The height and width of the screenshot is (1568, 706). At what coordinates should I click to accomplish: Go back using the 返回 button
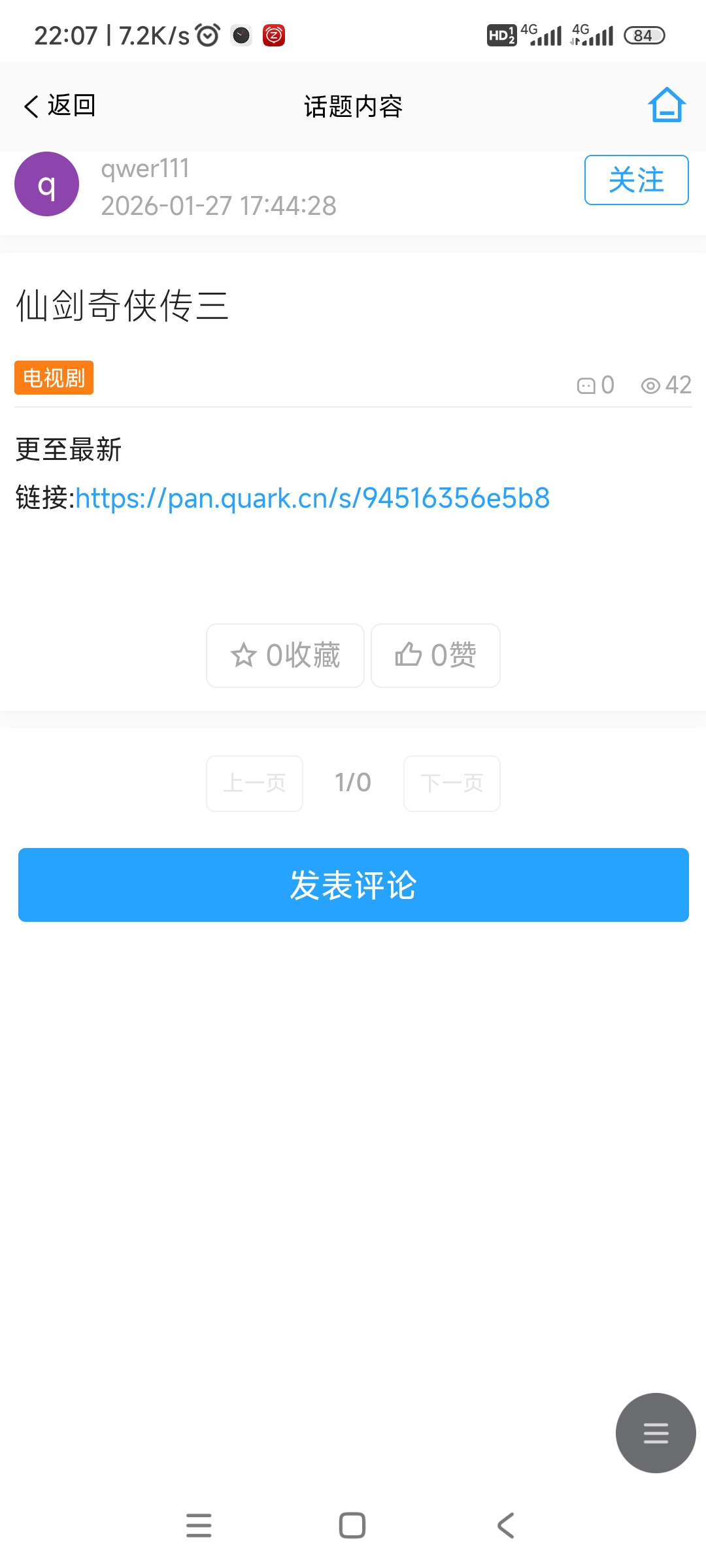(60, 106)
